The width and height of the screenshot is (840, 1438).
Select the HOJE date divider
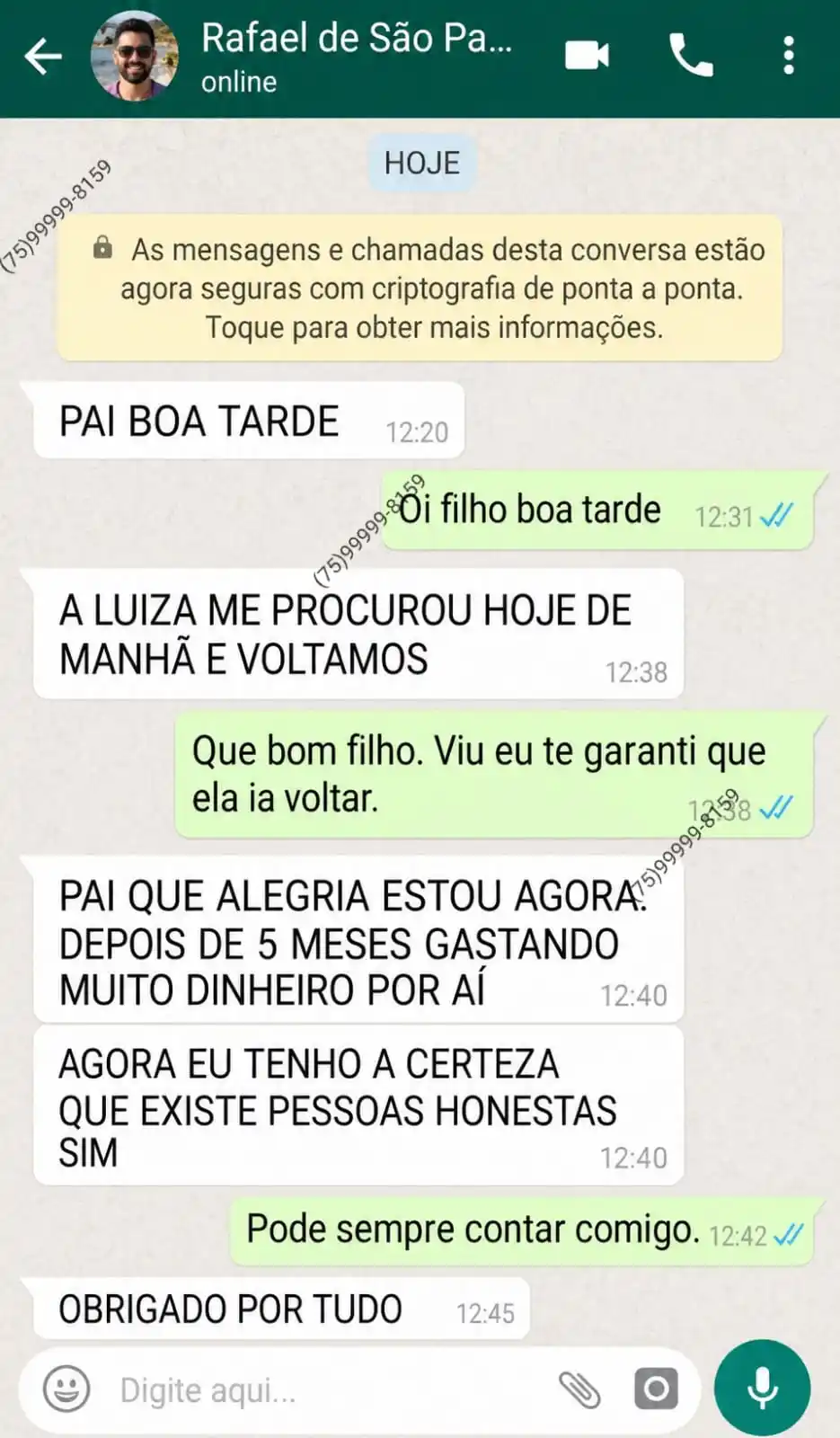(x=420, y=163)
